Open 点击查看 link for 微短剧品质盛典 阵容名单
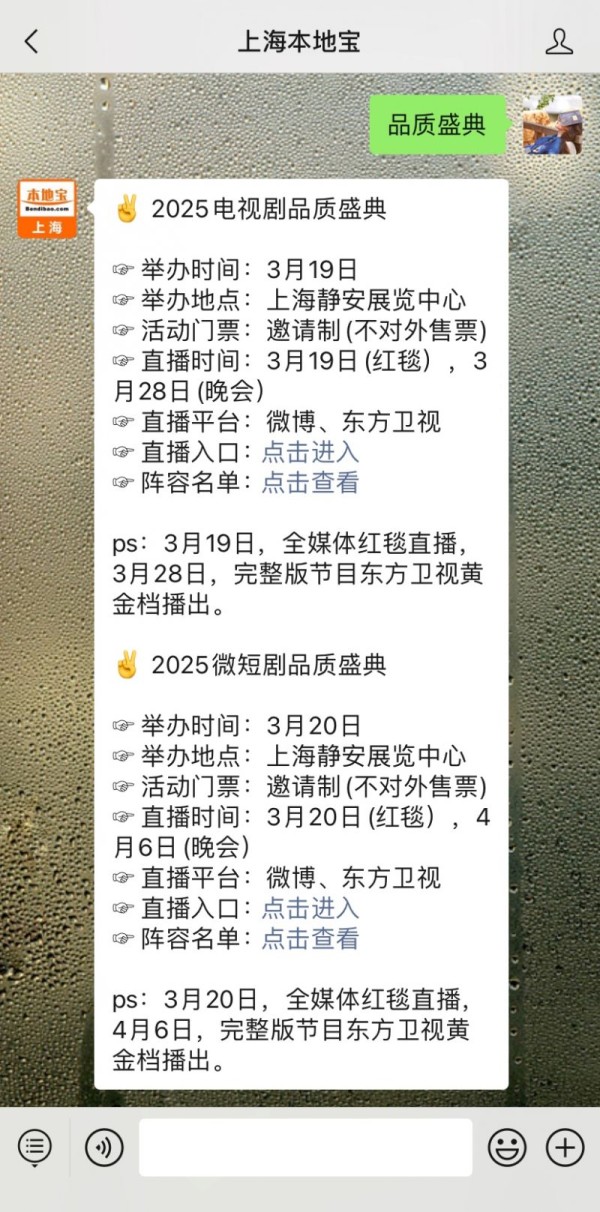 pos(310,938)
